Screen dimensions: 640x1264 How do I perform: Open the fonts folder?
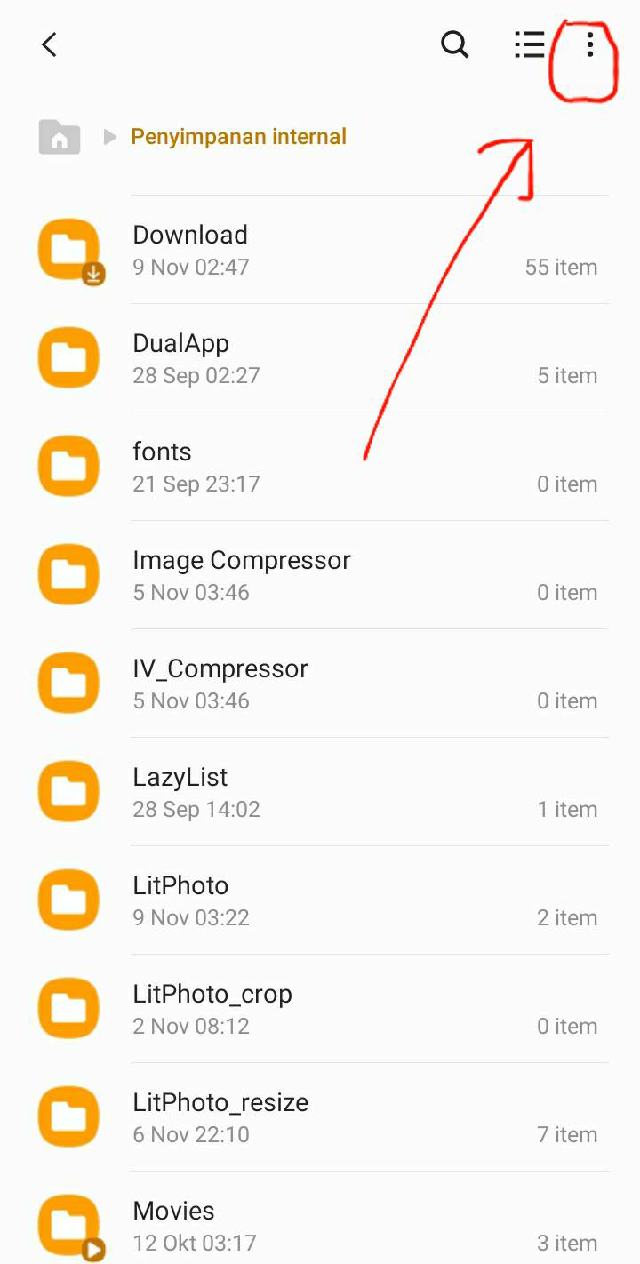tap(320, 466)
